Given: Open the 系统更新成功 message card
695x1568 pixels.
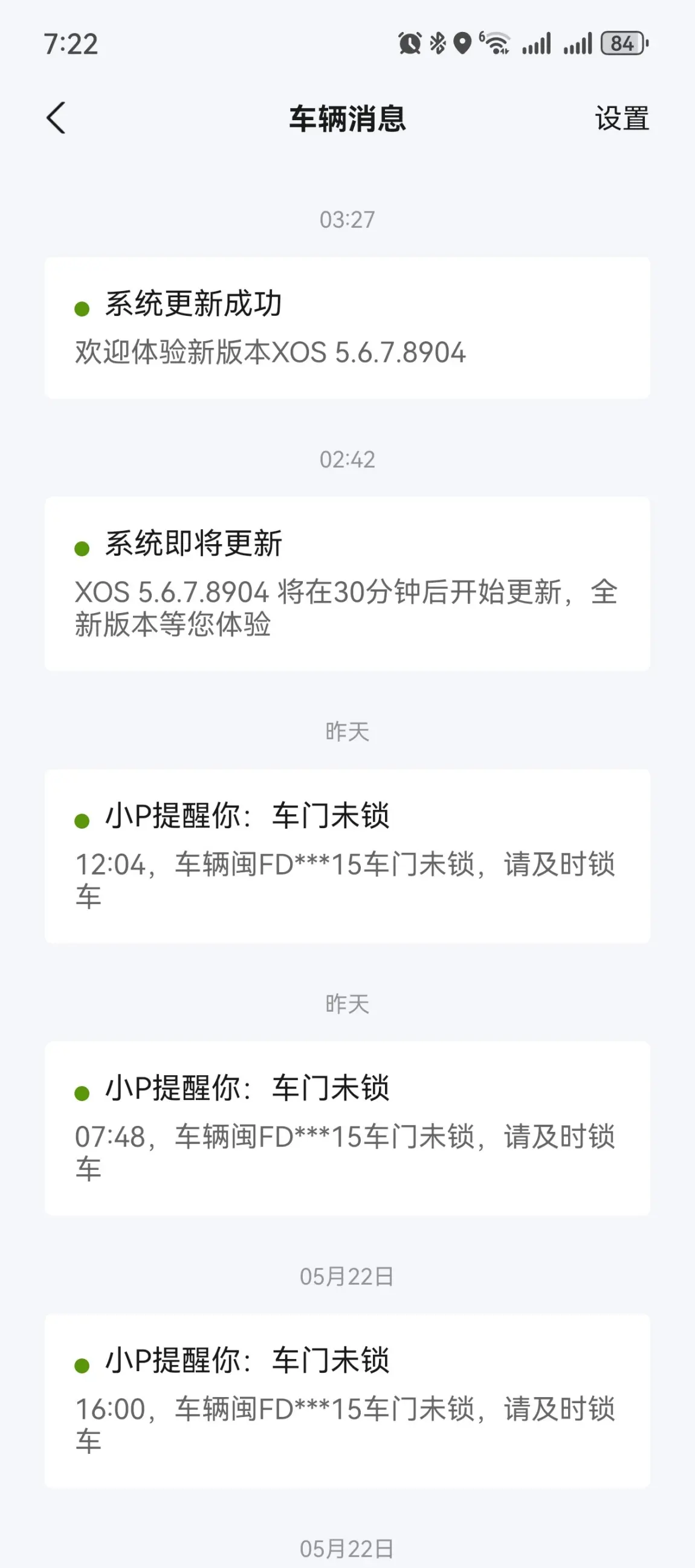Looking at the screenshot, I should tap(347, 328).
